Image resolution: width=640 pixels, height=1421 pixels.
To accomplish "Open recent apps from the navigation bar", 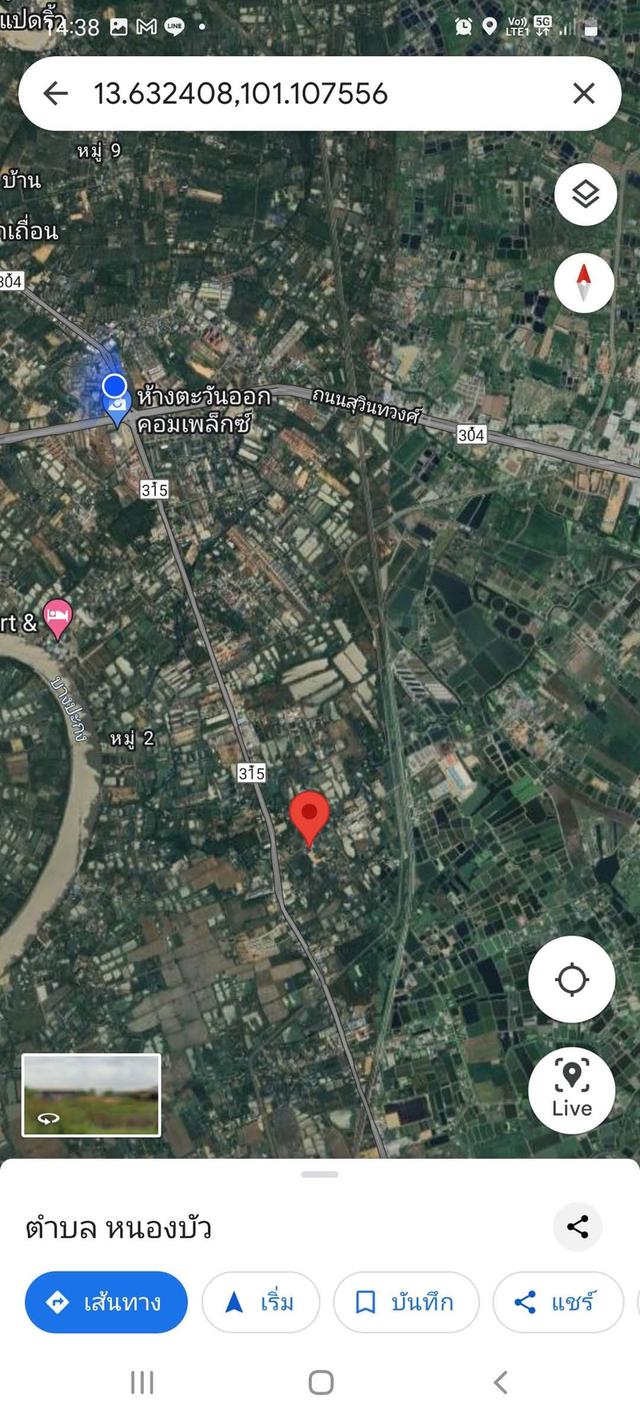I will coord(142,1382).
